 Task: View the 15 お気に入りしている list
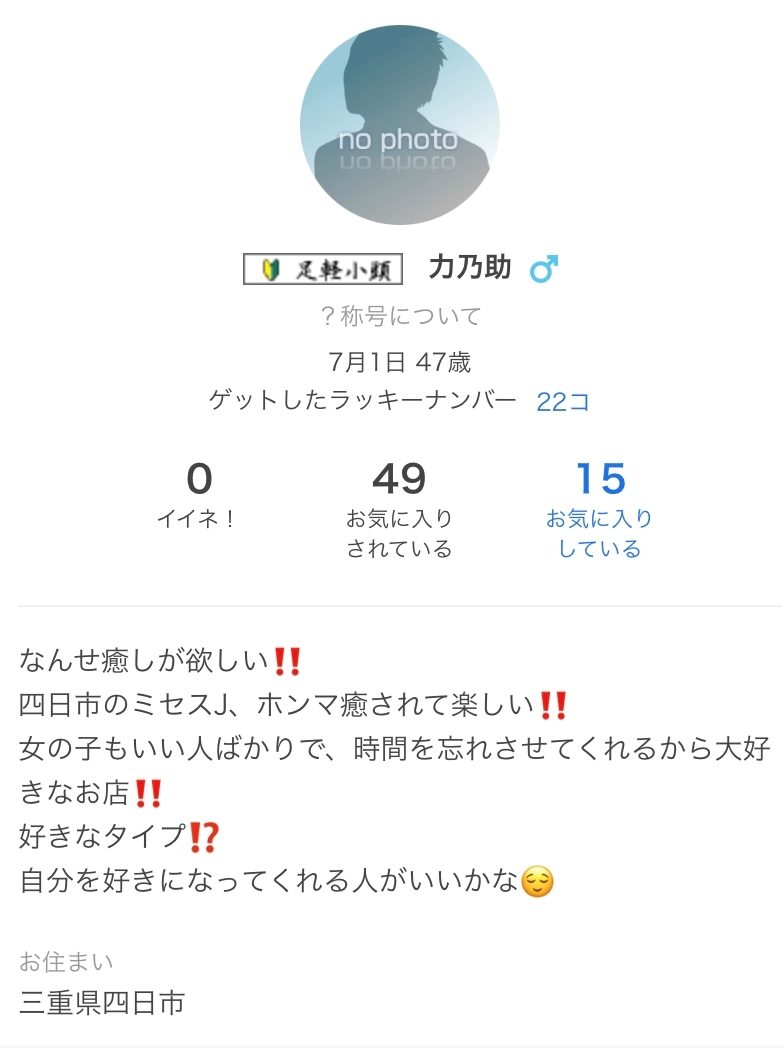[600, 509]
